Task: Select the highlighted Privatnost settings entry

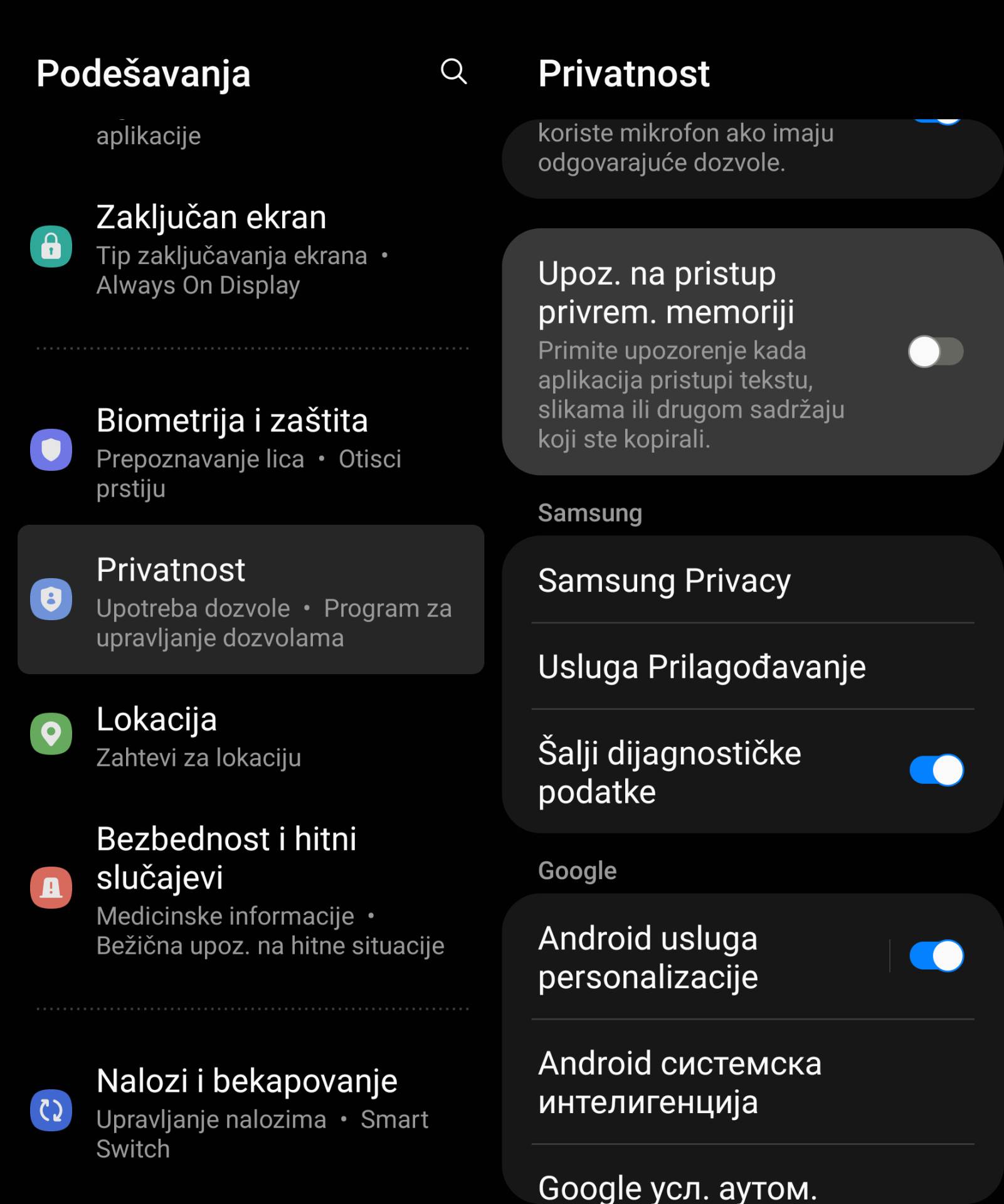Action: pyautogui.click(x=251, y=600)
